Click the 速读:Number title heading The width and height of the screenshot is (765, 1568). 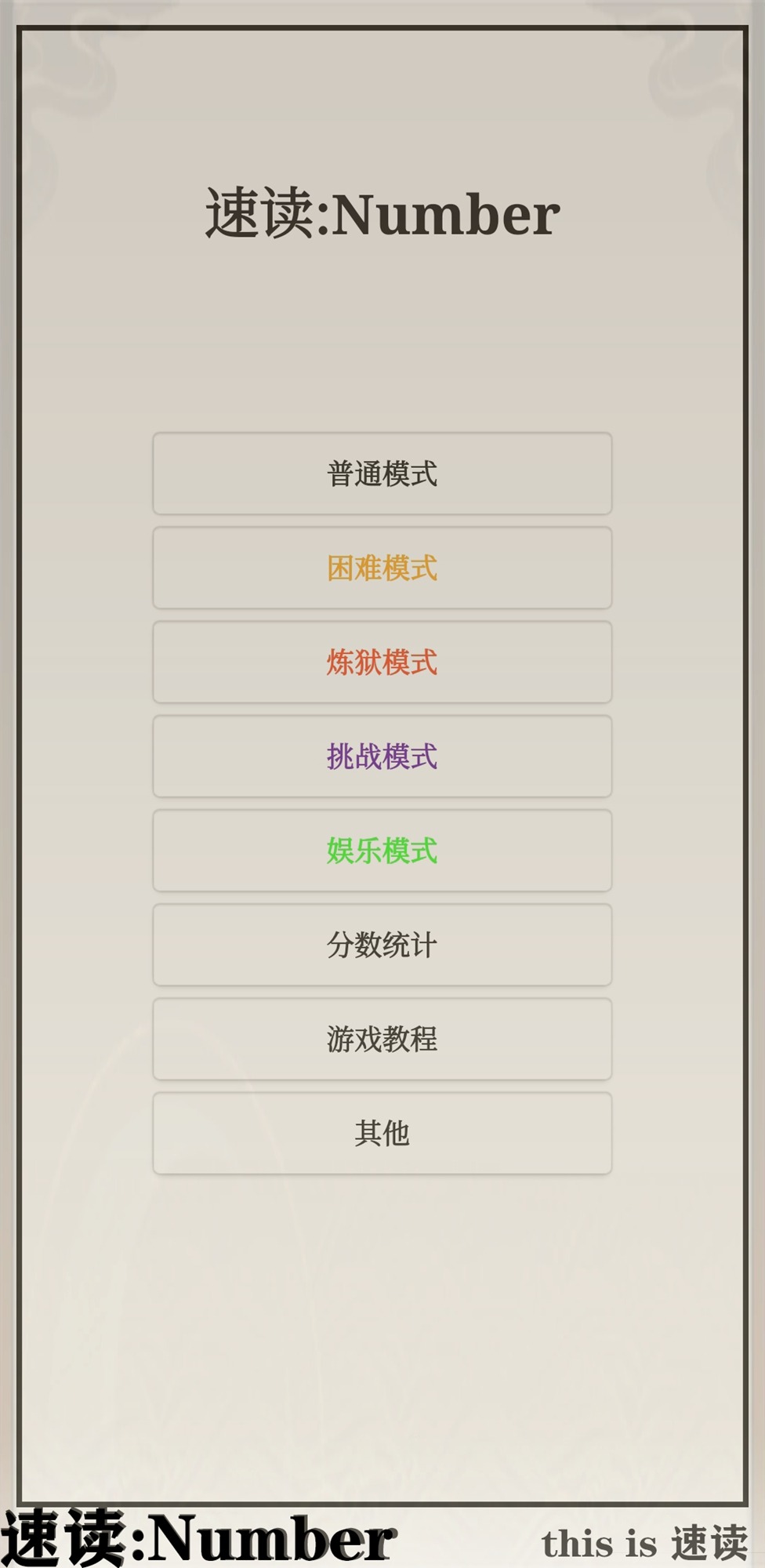(382, 213)
